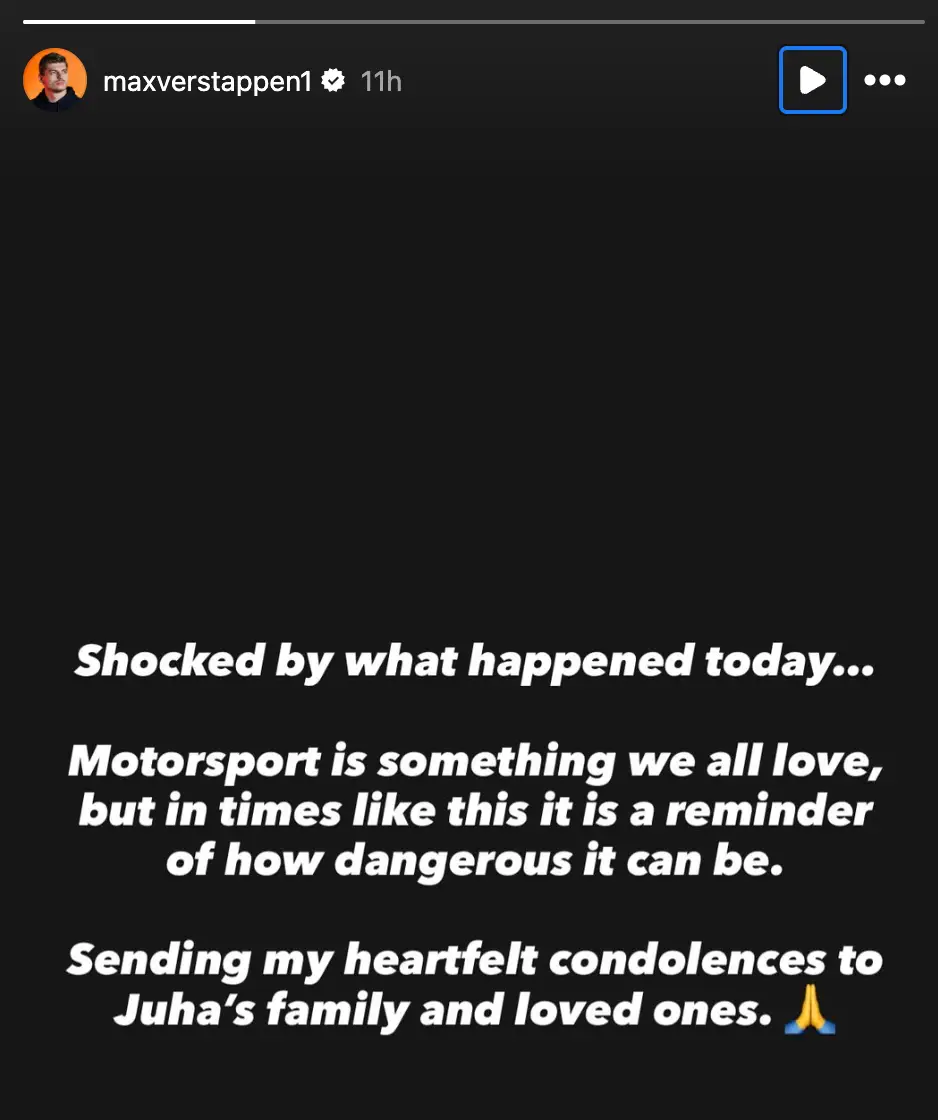Screen dimensions: 938x1120
Task: Tap the maxverstappen1 username
Action: click(x=208, y=81)
